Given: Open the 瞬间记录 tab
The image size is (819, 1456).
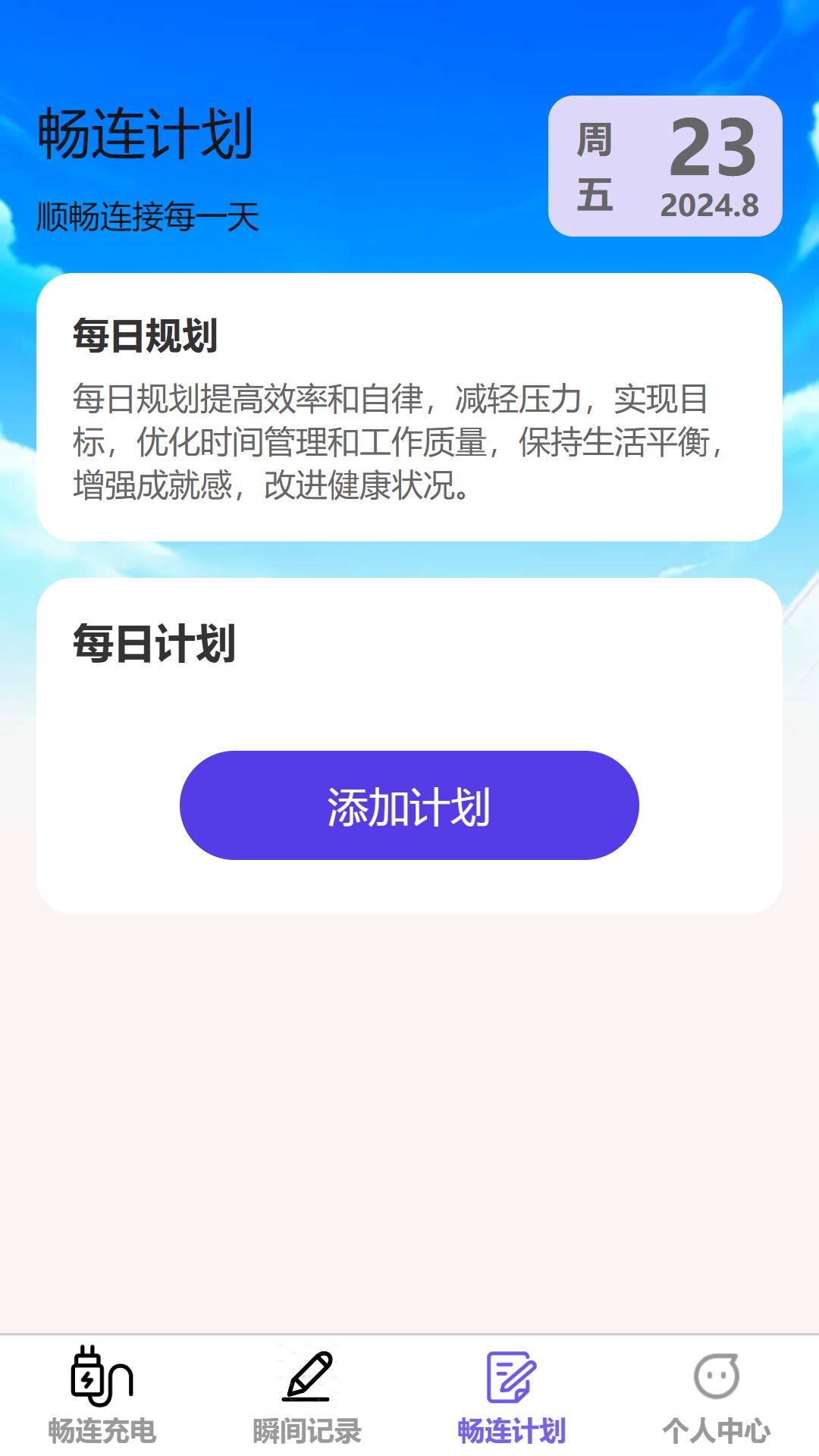Looking at the screenshot, I should (307, 1396).
